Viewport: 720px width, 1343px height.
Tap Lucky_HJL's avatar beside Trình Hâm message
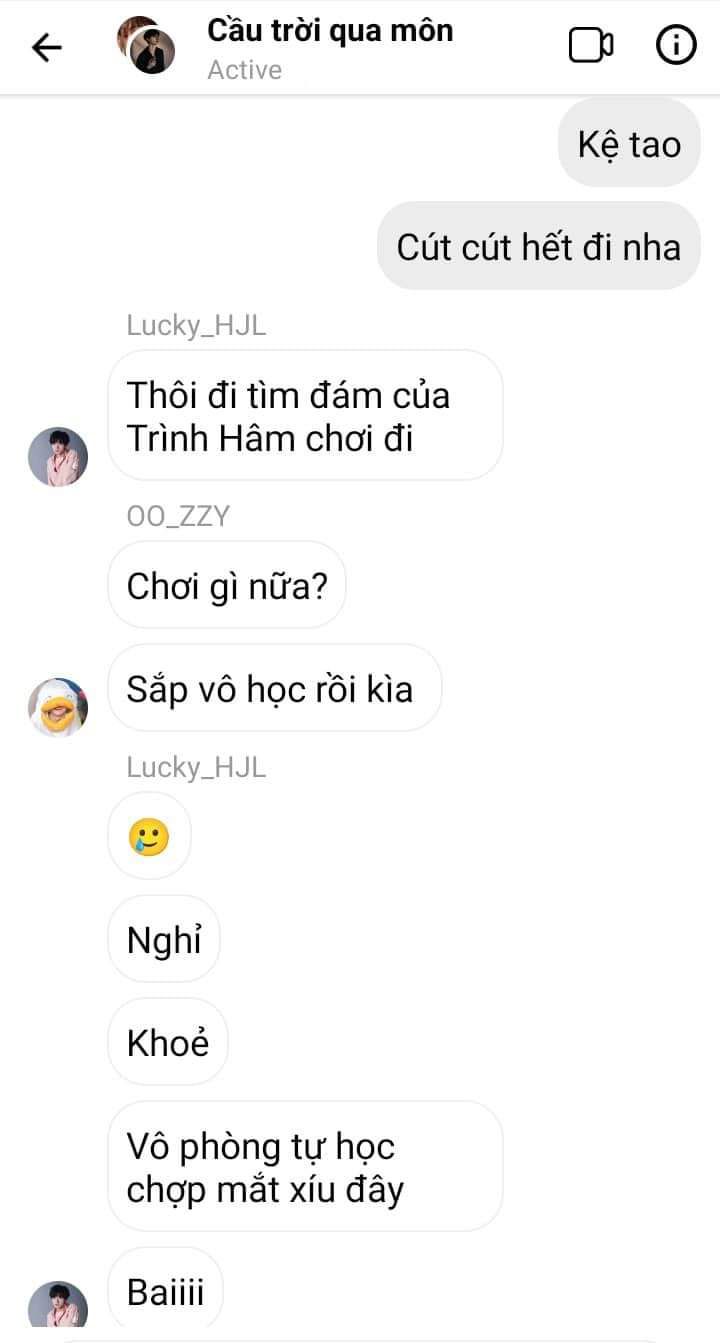coord(57,457)
